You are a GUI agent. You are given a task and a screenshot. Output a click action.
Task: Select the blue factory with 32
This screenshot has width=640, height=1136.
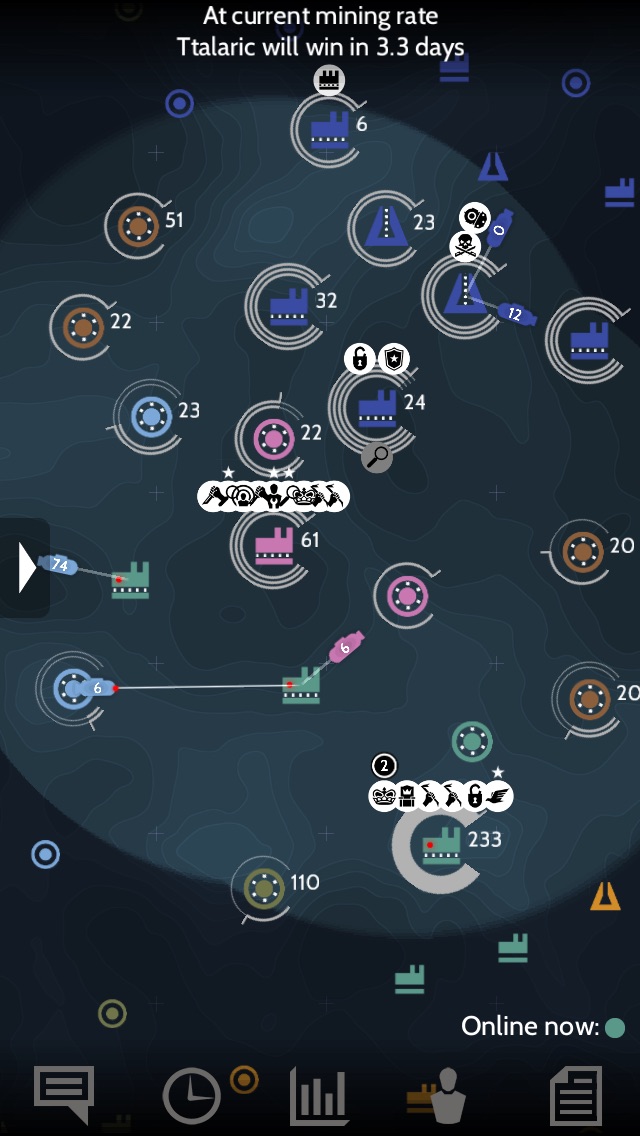(x=289, y=304)
